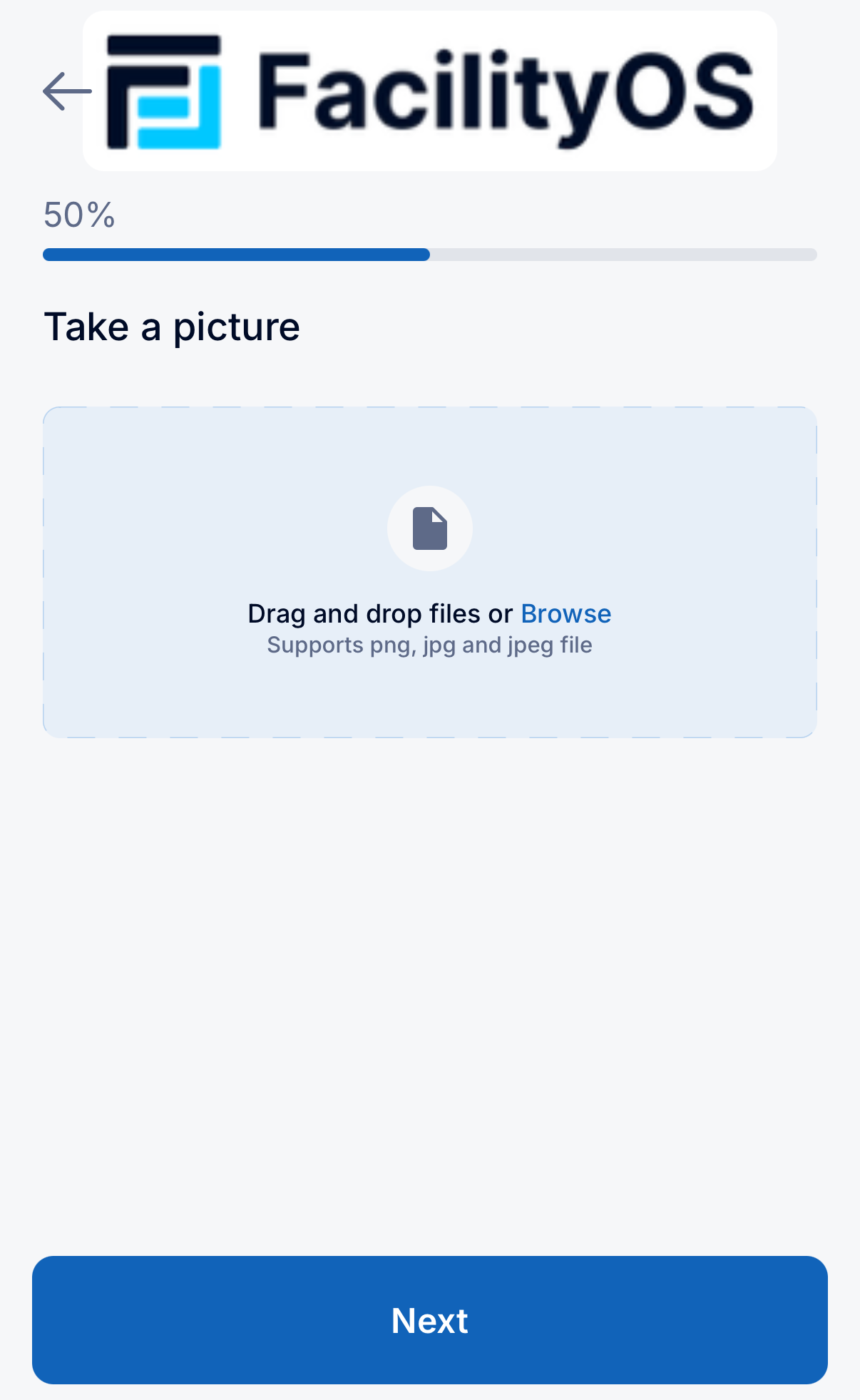The image size is (860, 1400).
Task: Continue with the Next button
Action: point(429,1319)
